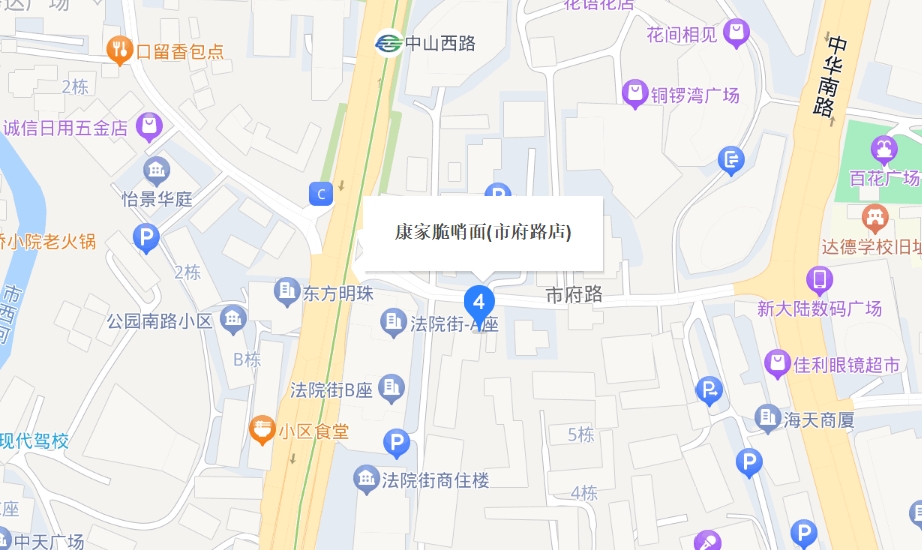Tap the blue marker numbered 4
The height and width of the screenshot is (550, 922).
click(x=479, y=301)
